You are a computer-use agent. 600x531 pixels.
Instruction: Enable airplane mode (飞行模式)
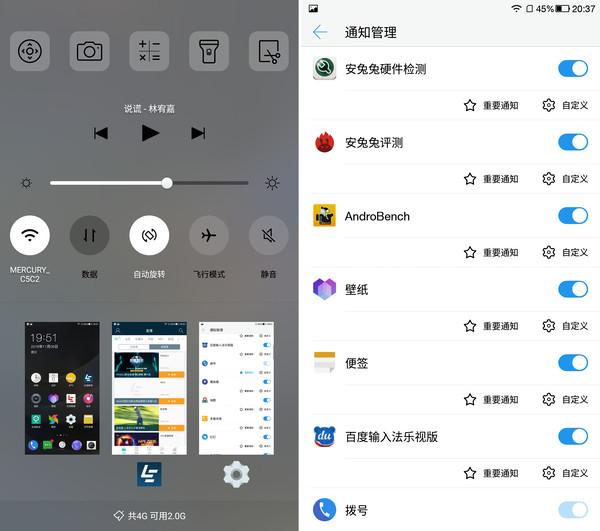[209, 235]
